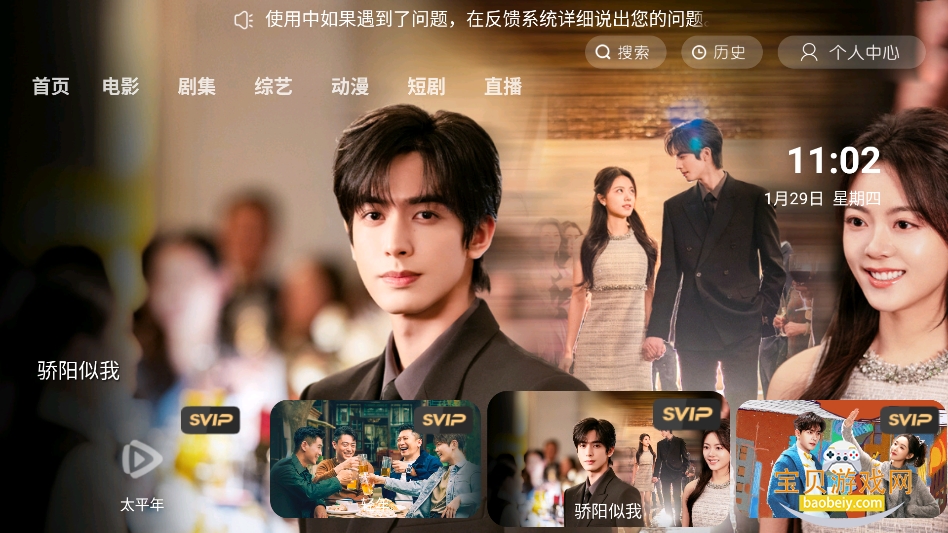948x533 pixels.
Task: Switch to the 短剧 tab
Action: pyautogui.click(x=426, y=87)
